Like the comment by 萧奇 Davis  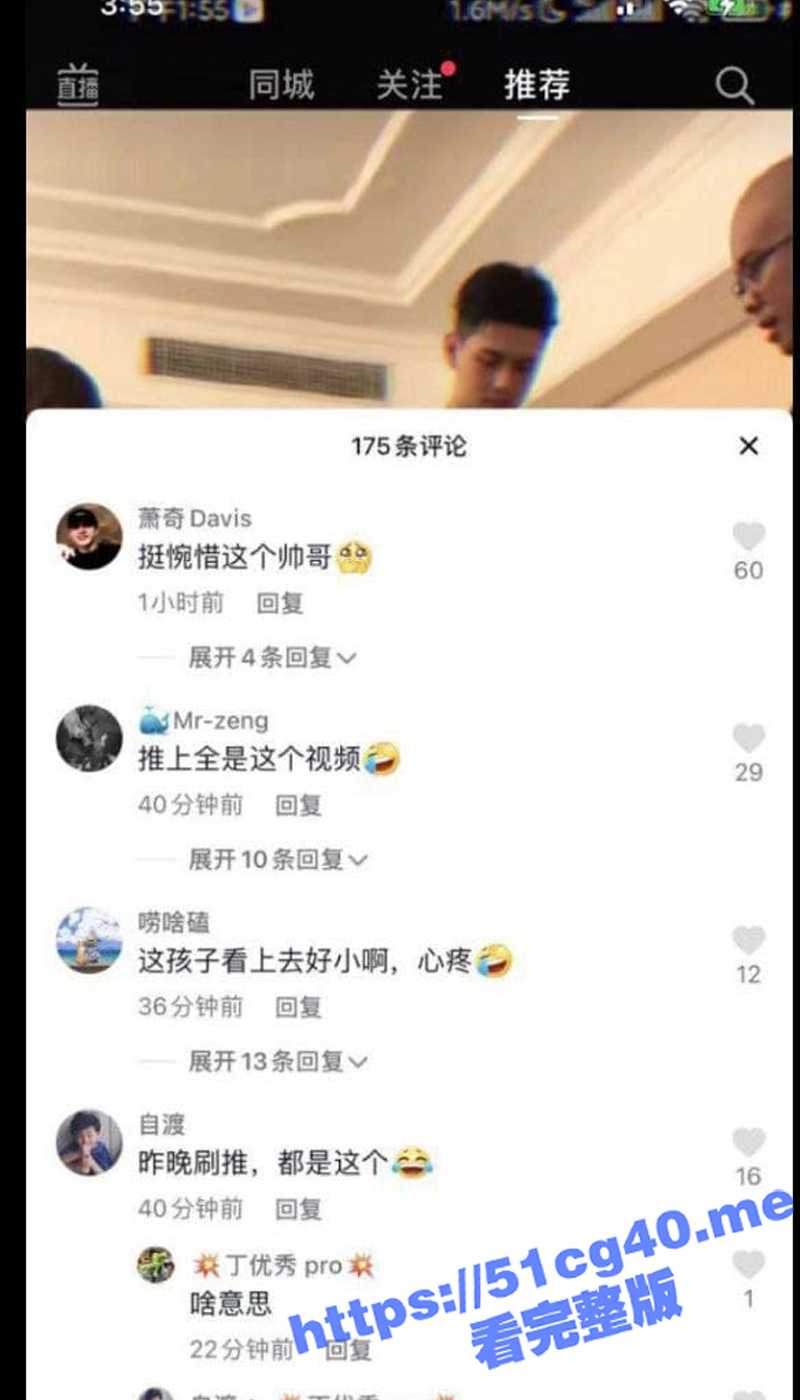pyautogui.click(x=748, y=537)
